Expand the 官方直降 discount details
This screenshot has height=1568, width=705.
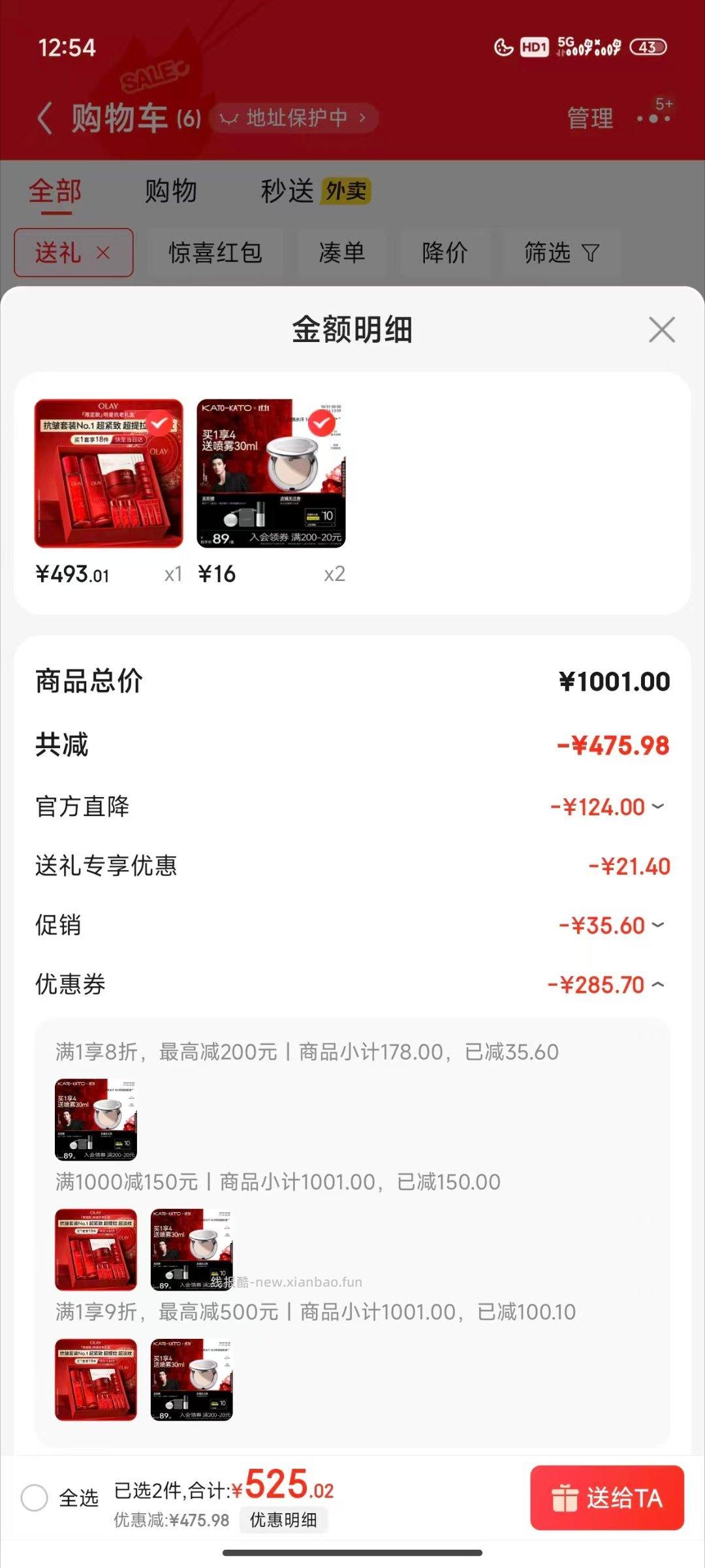click(x=658, y=808)
